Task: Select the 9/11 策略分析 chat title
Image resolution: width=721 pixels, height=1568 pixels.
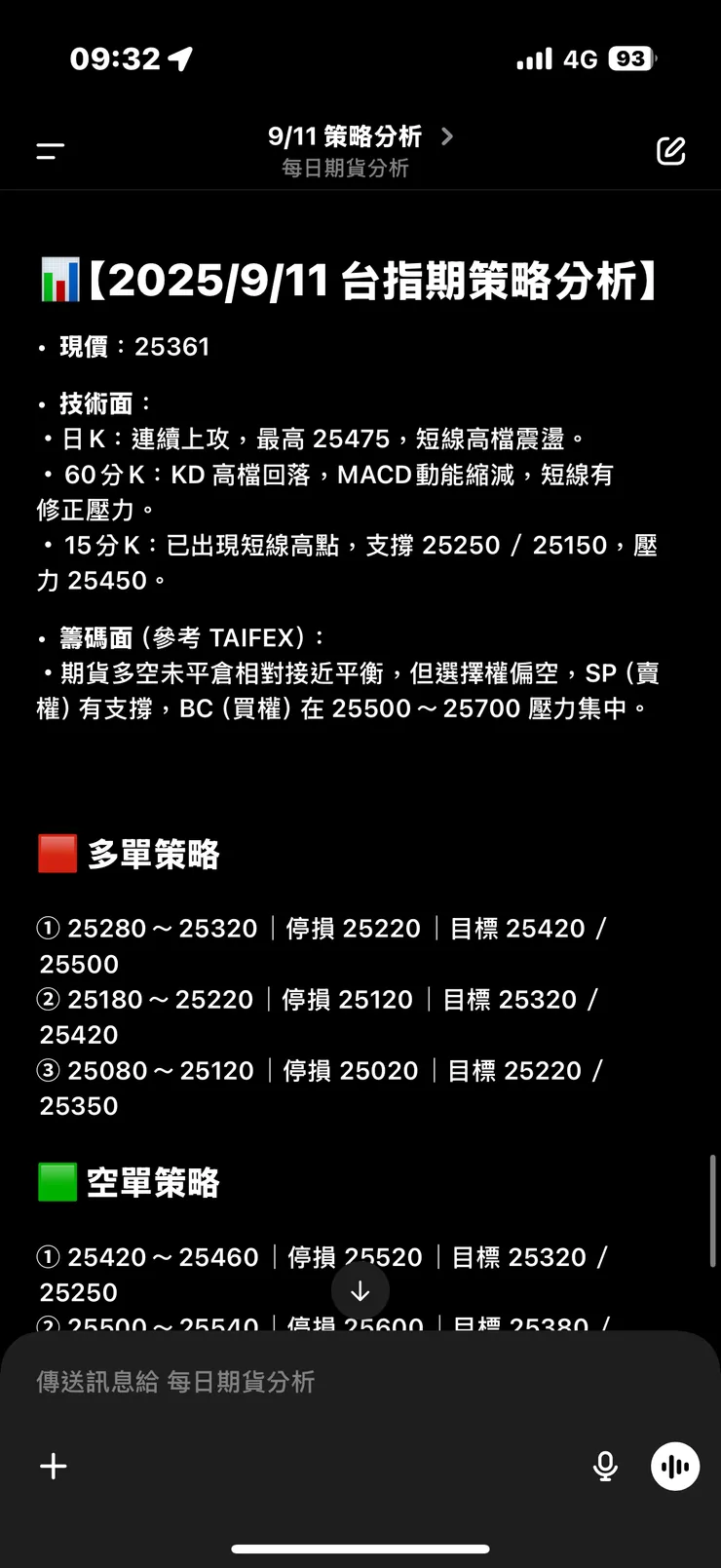Action: pyautogui.click(x=346, y=136)
